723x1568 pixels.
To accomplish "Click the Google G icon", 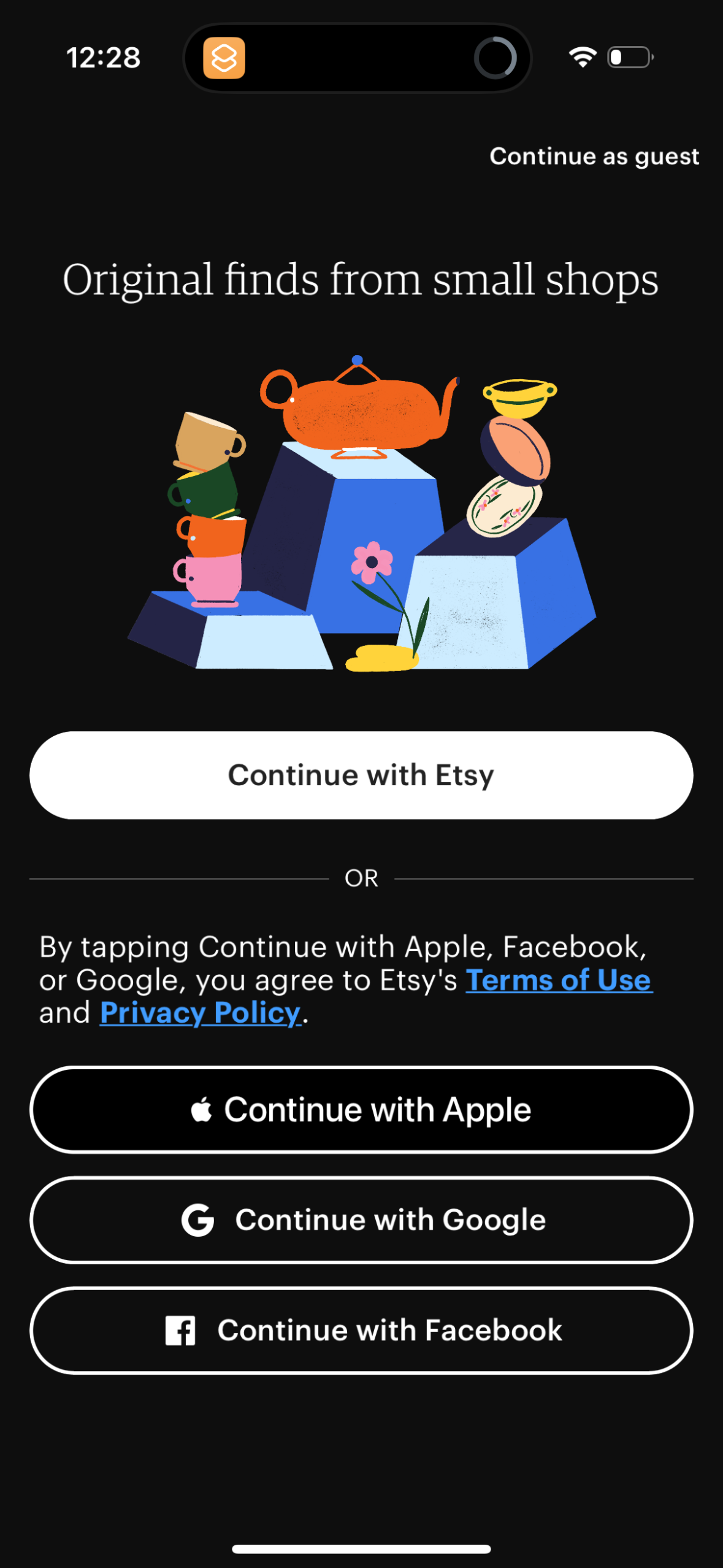I will click(x=198, y=1219).
